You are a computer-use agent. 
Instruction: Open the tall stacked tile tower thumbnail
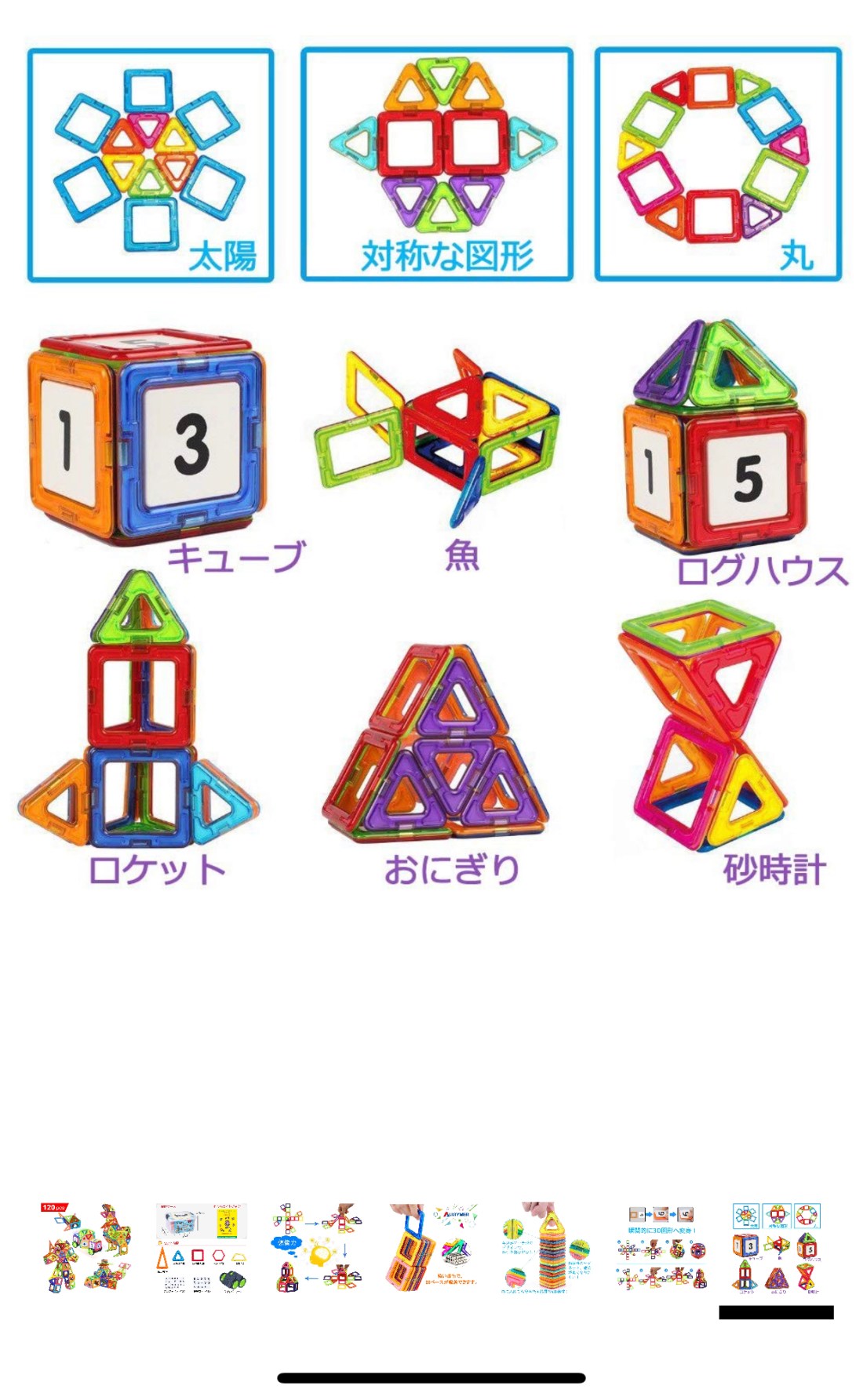547,1248
